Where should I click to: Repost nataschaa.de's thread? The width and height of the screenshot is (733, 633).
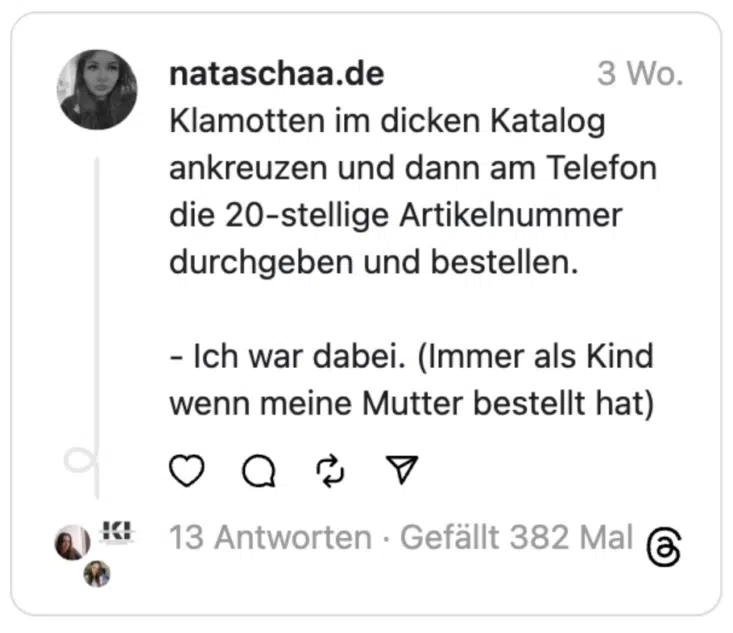point(329,471)
